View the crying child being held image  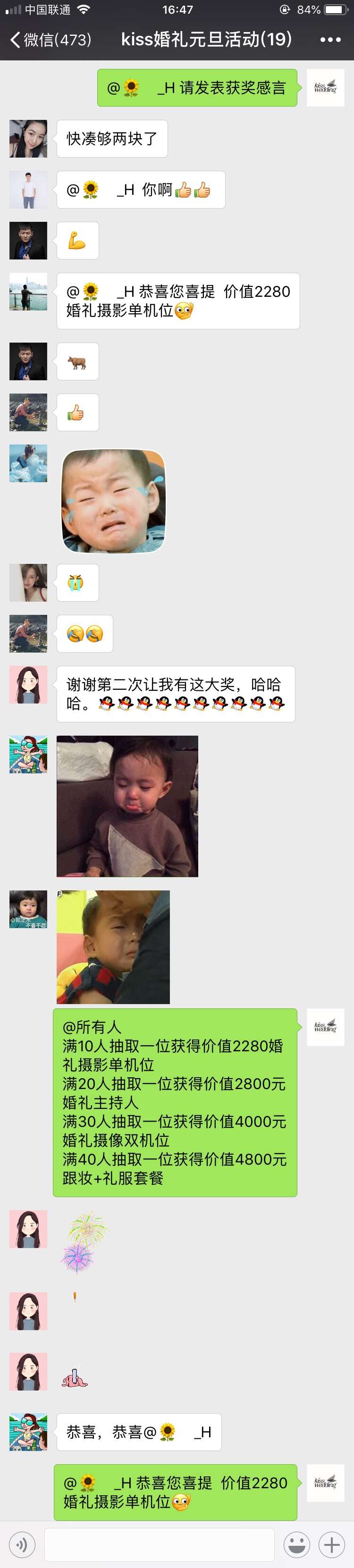pyautogui.click(x=113, y=947)
